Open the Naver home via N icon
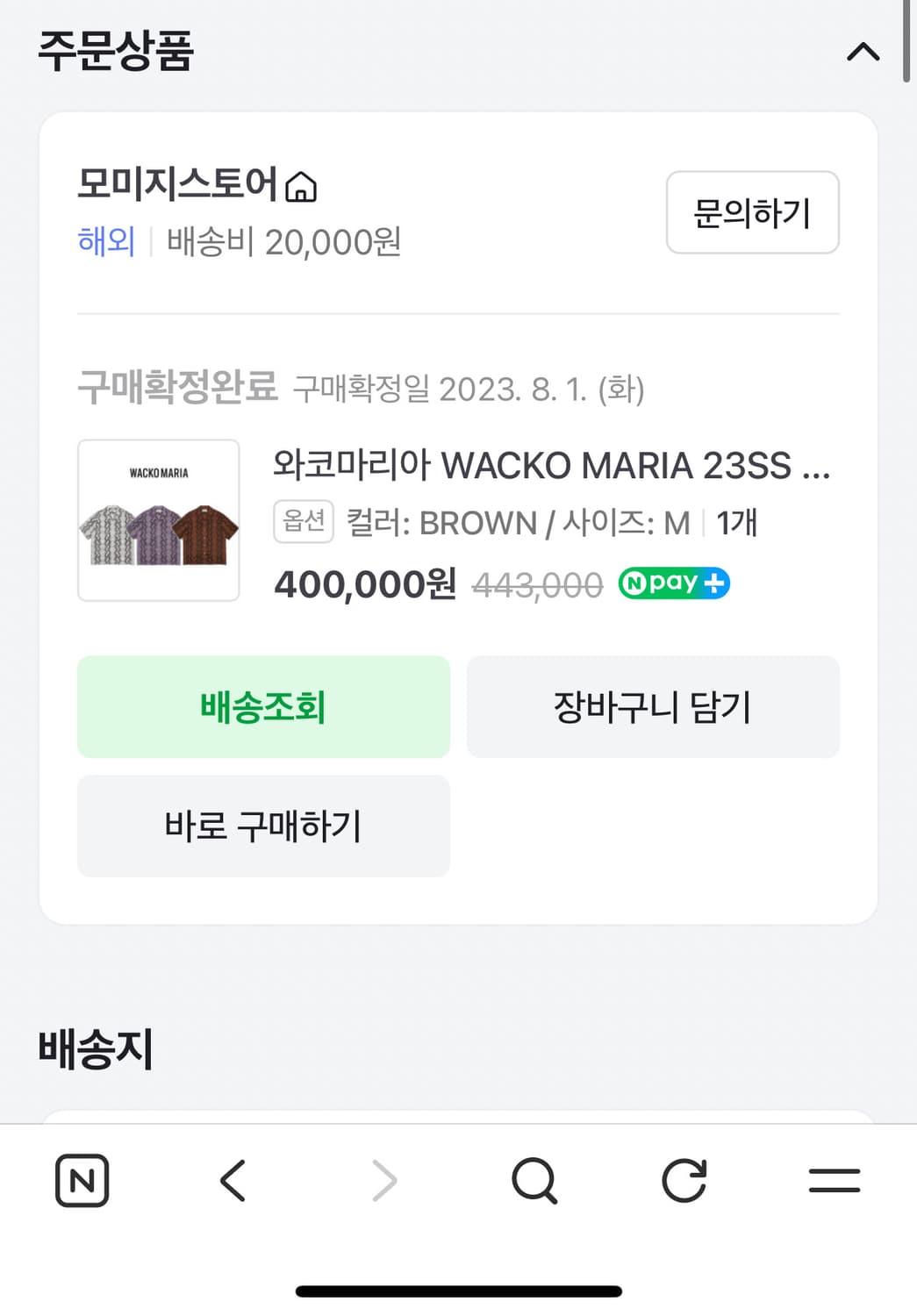The height and width of the screenshot is (1316, 917). 82,1180
